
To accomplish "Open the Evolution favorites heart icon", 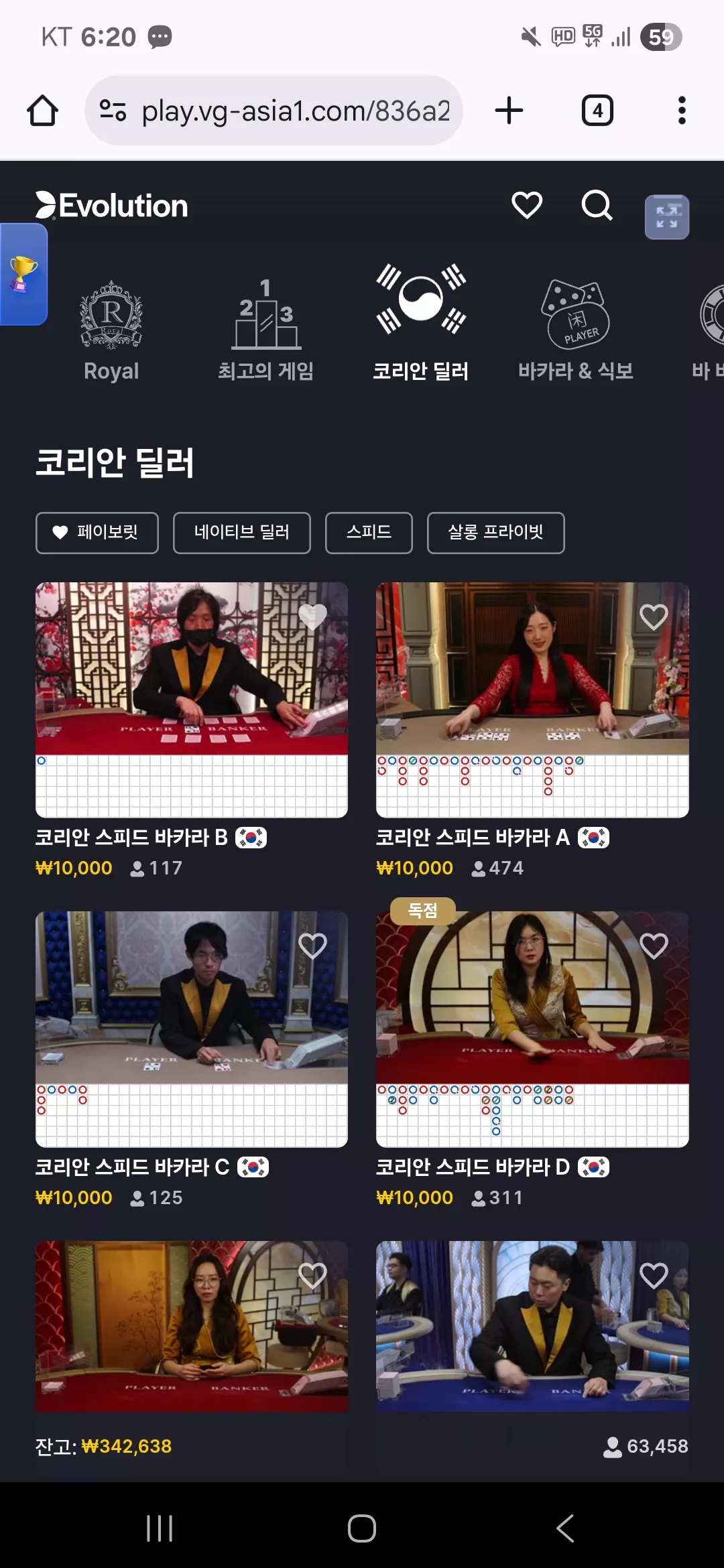I will [527, 205].
